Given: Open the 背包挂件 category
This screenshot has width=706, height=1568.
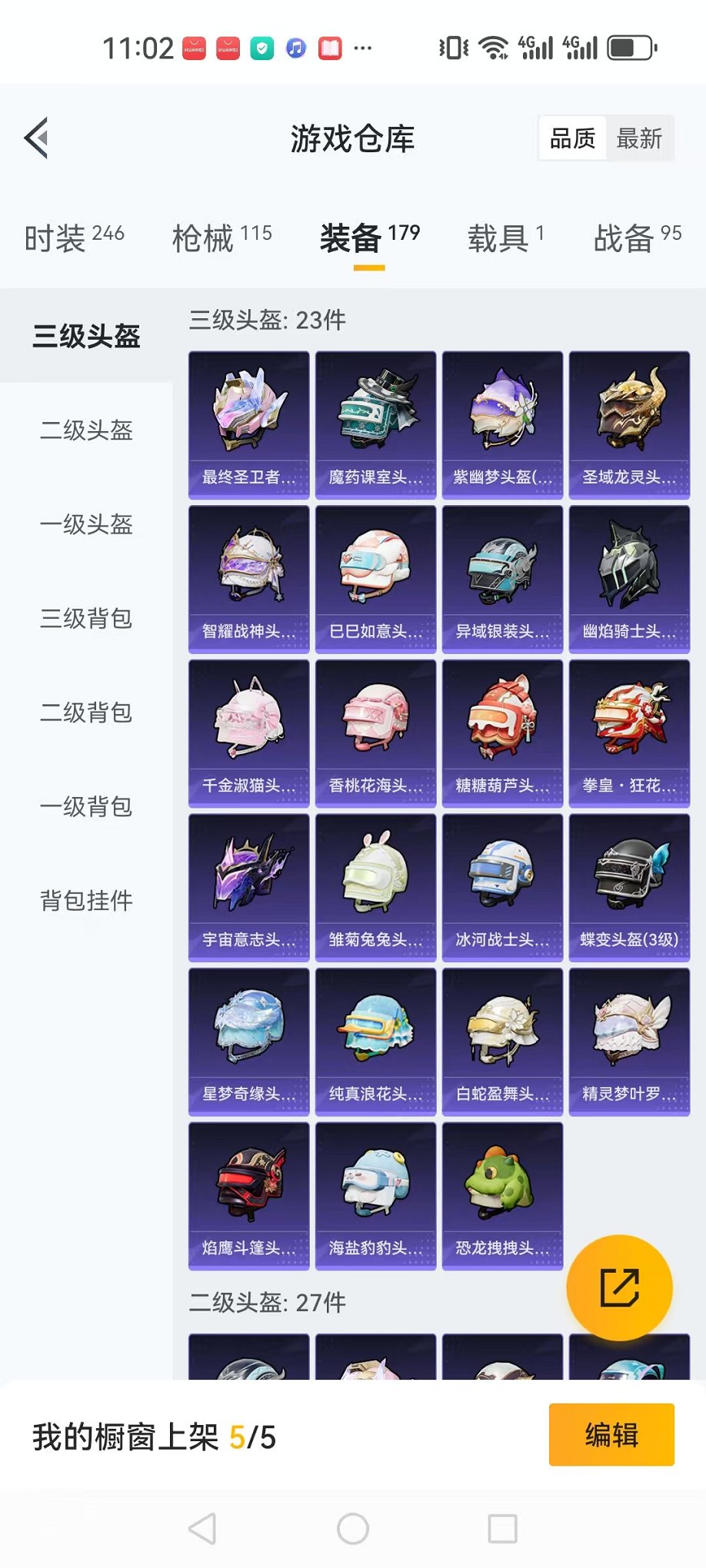Looking at the screenshot, I should (86, 900).
